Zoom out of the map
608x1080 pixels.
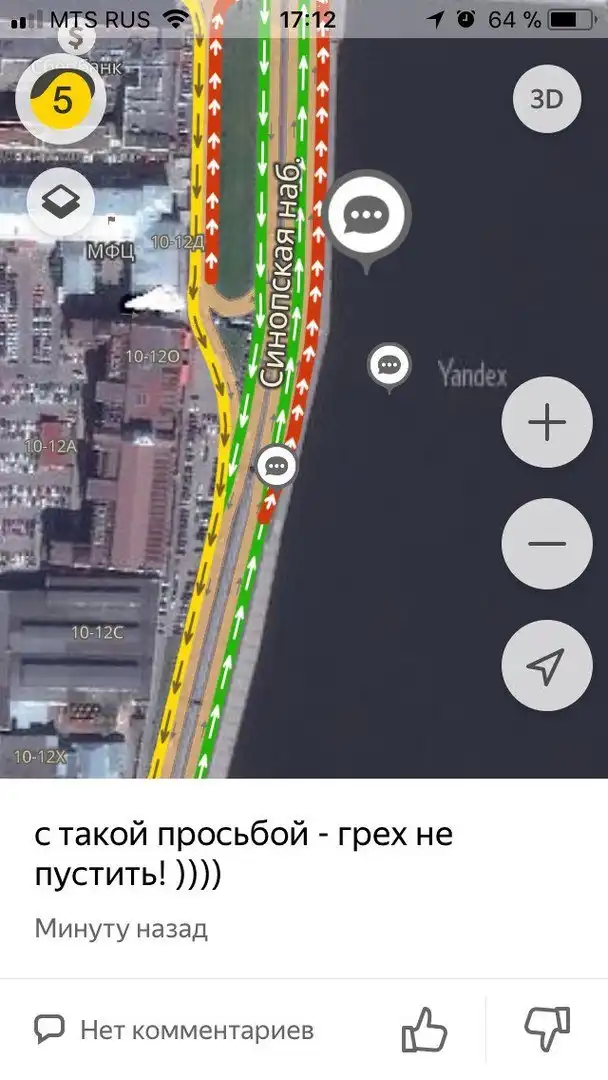click(x=546, y=544)
